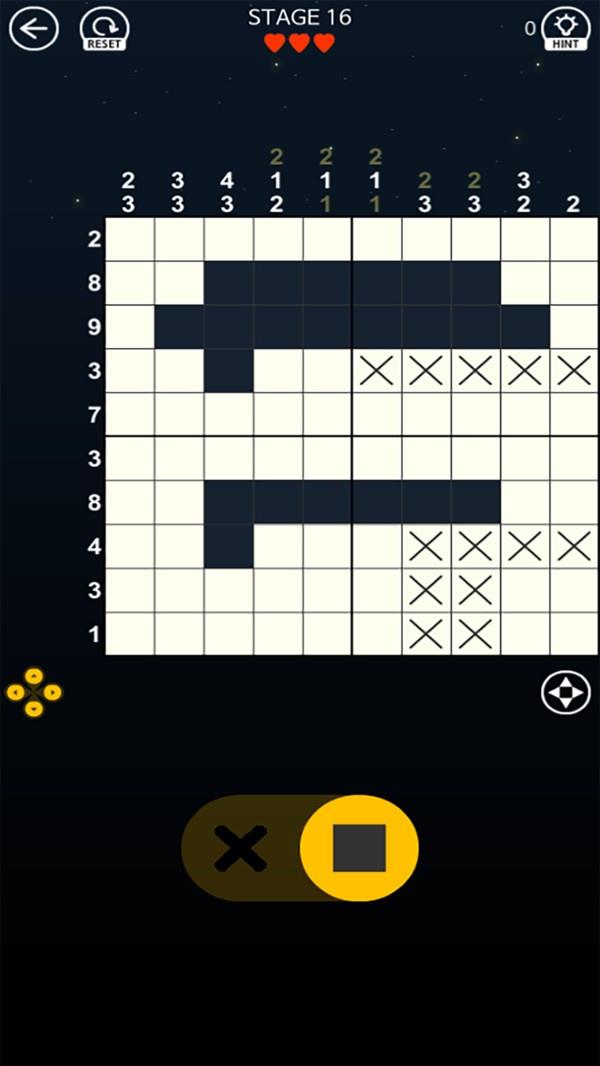Open the yellow directional pad control
This screenshot has height=1066, width=600.
pyautogui.click(x=34, y=692)
